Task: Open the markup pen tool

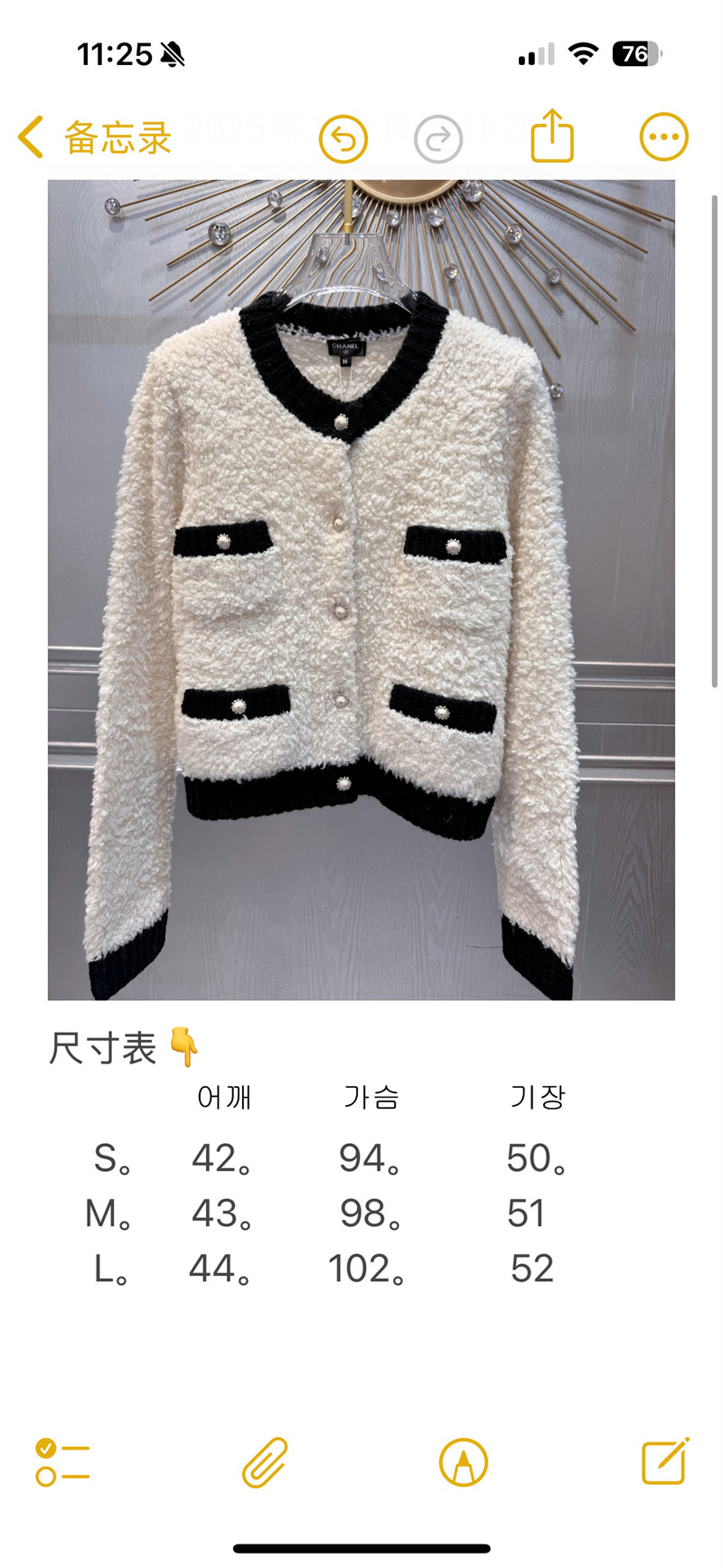Action: point(463,1462)
